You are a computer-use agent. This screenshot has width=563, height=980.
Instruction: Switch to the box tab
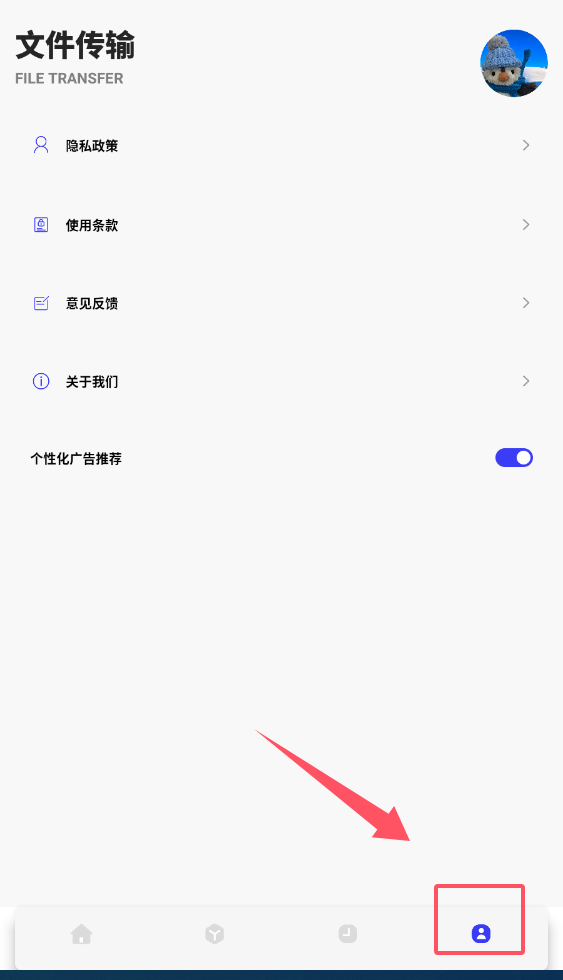click(214, 934)
